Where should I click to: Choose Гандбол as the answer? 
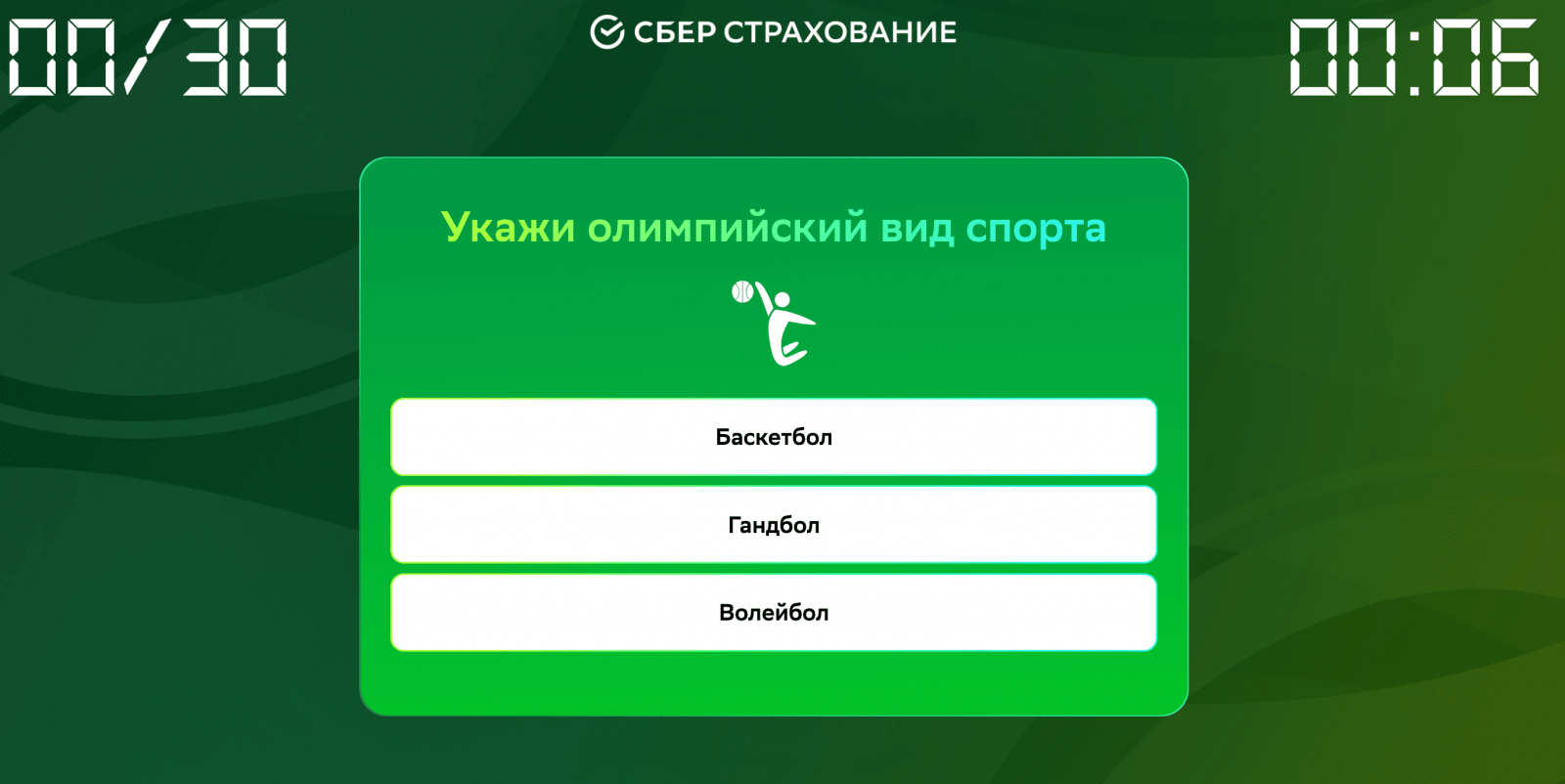tap(773, 525)
